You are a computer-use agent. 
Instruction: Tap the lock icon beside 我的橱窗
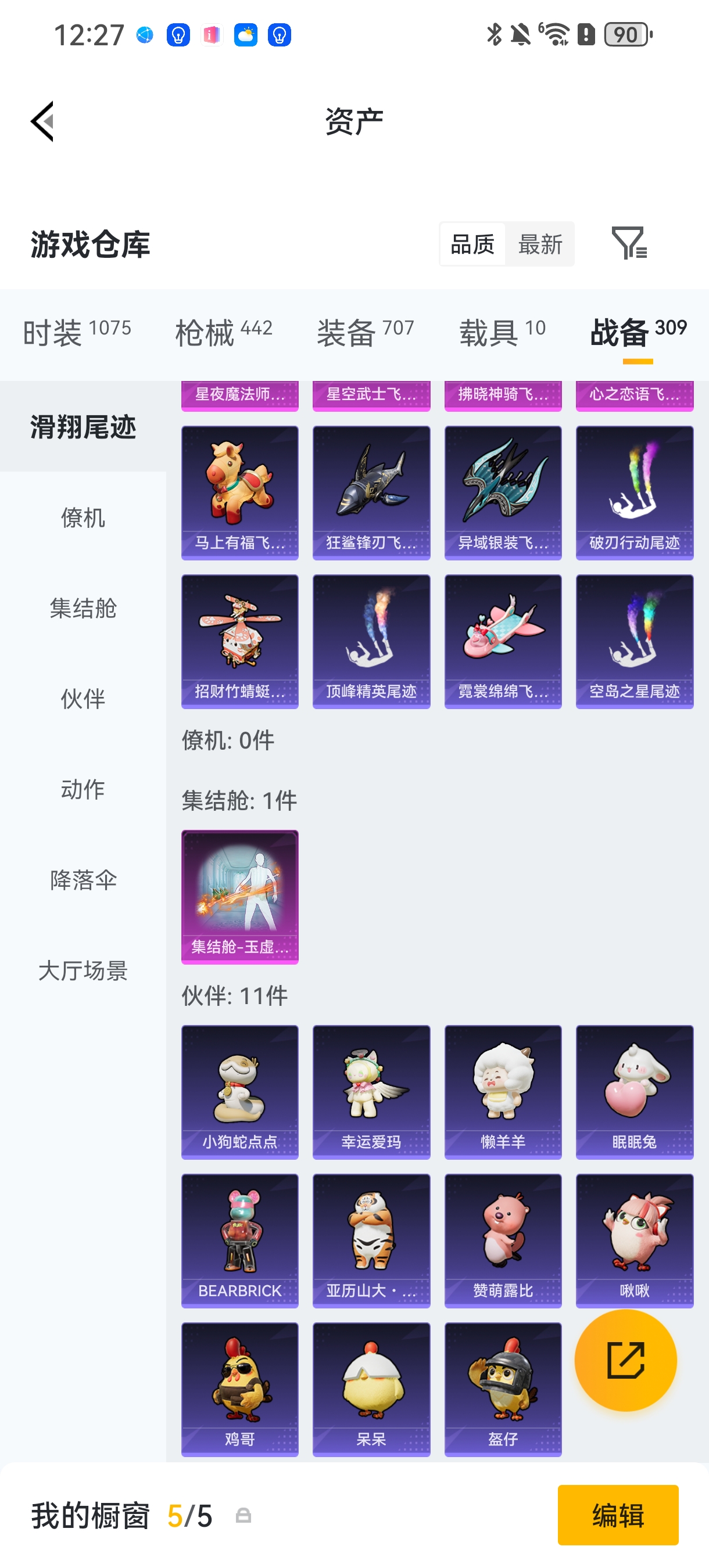click(x=242, y=1515)
